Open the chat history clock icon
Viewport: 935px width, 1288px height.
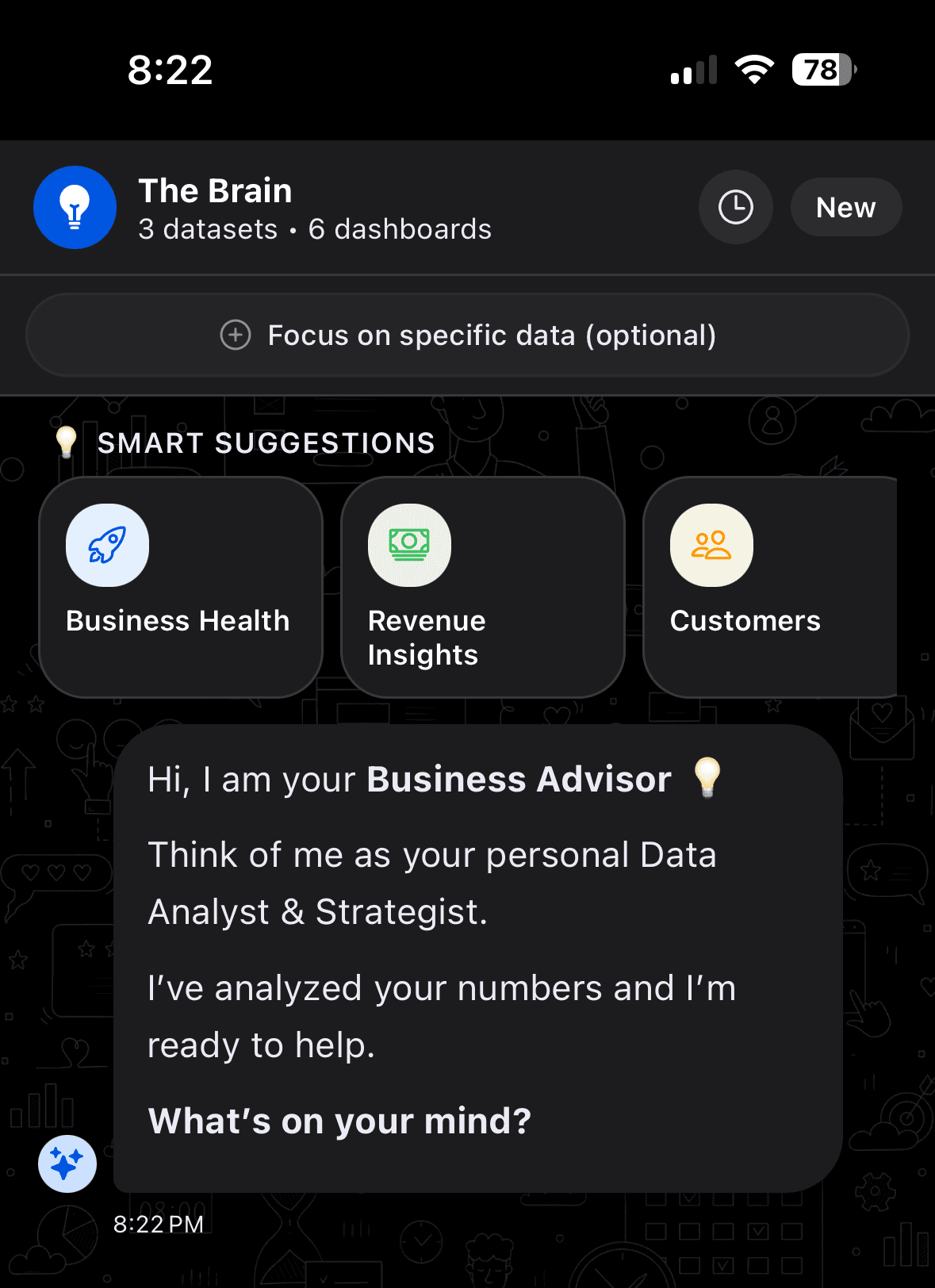tap(735, 208)
